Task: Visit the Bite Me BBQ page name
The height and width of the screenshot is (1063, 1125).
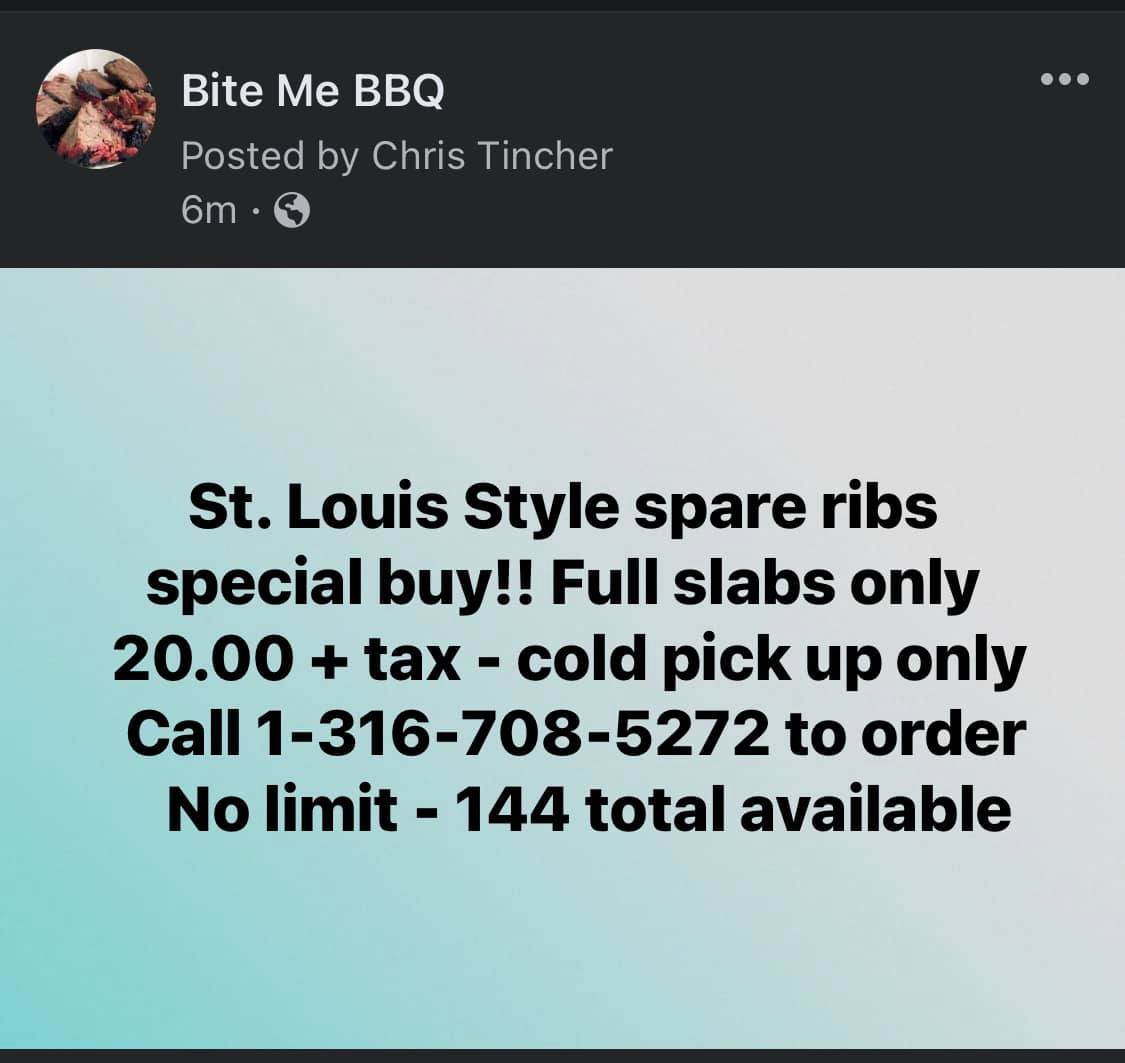Action: coord(312,92)
